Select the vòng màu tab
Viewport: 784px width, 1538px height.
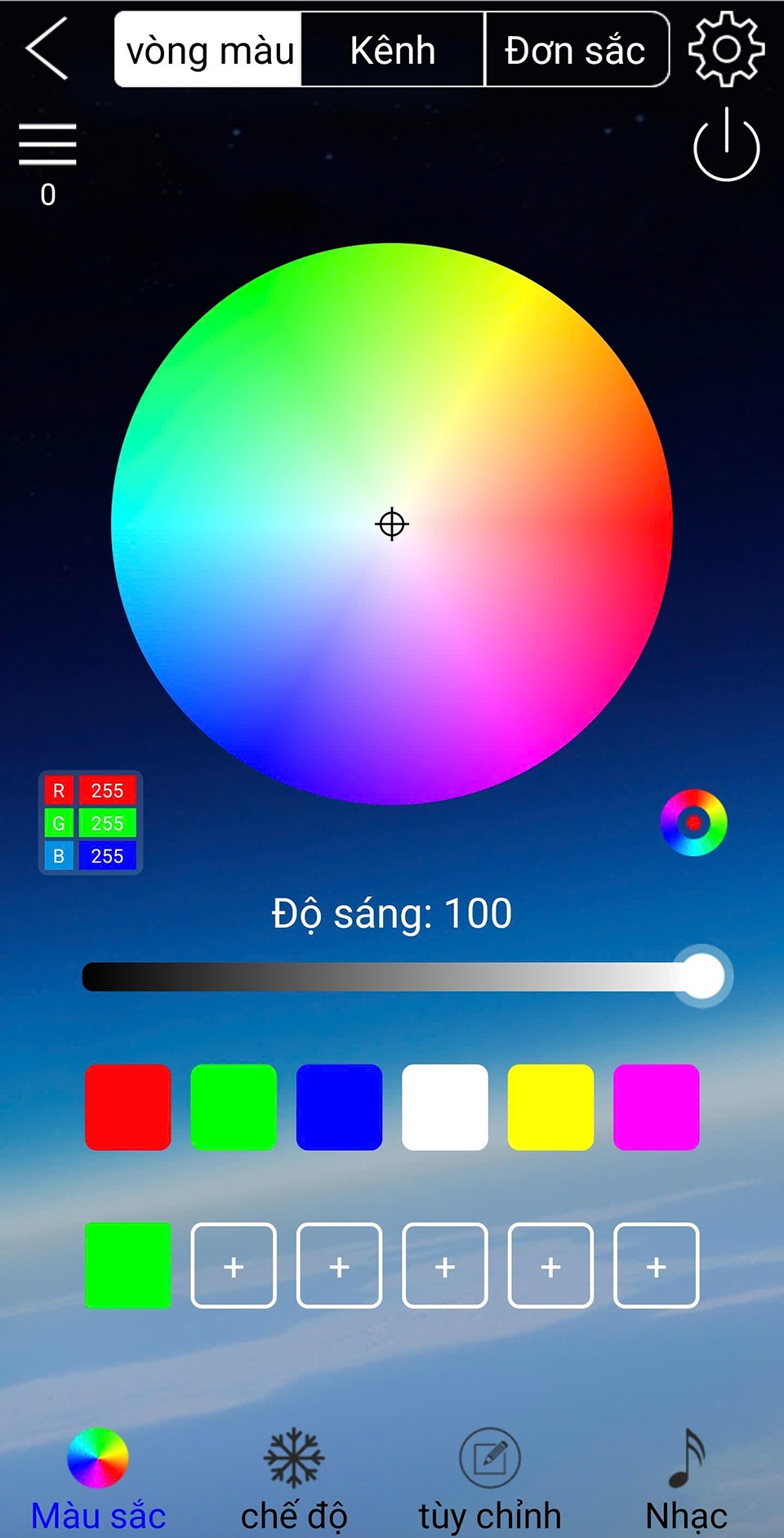coord(209,51)
